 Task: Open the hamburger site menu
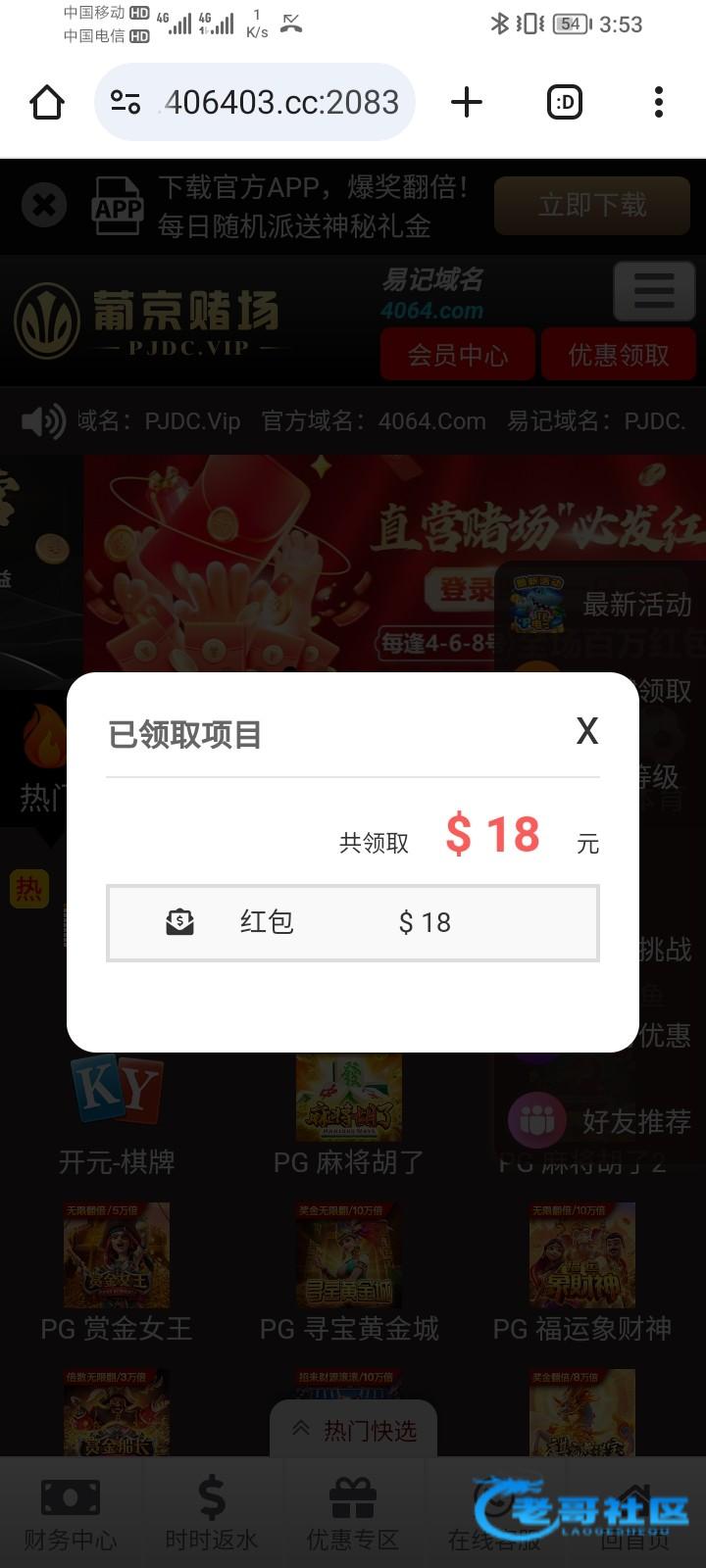click(654, 291)
